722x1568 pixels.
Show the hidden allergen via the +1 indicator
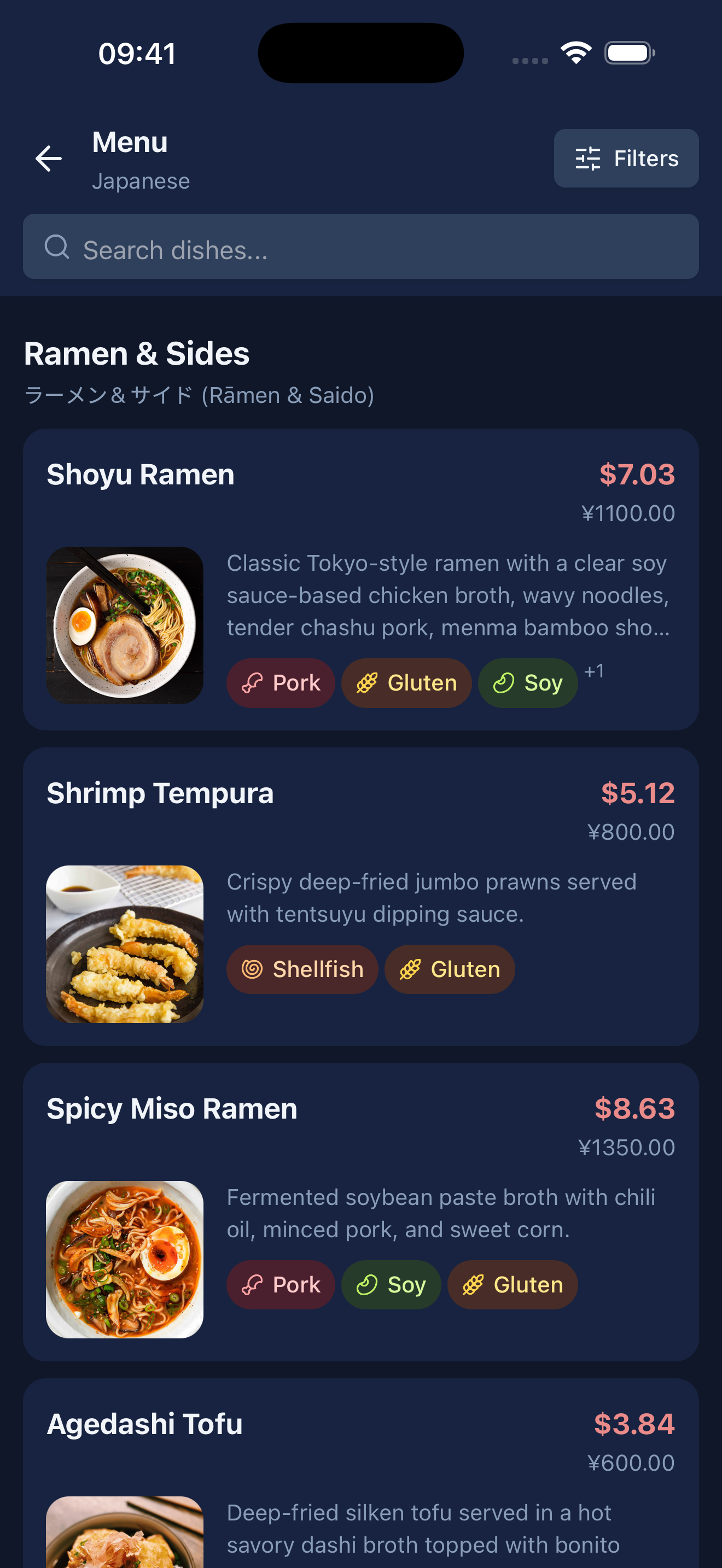[593, 671]
